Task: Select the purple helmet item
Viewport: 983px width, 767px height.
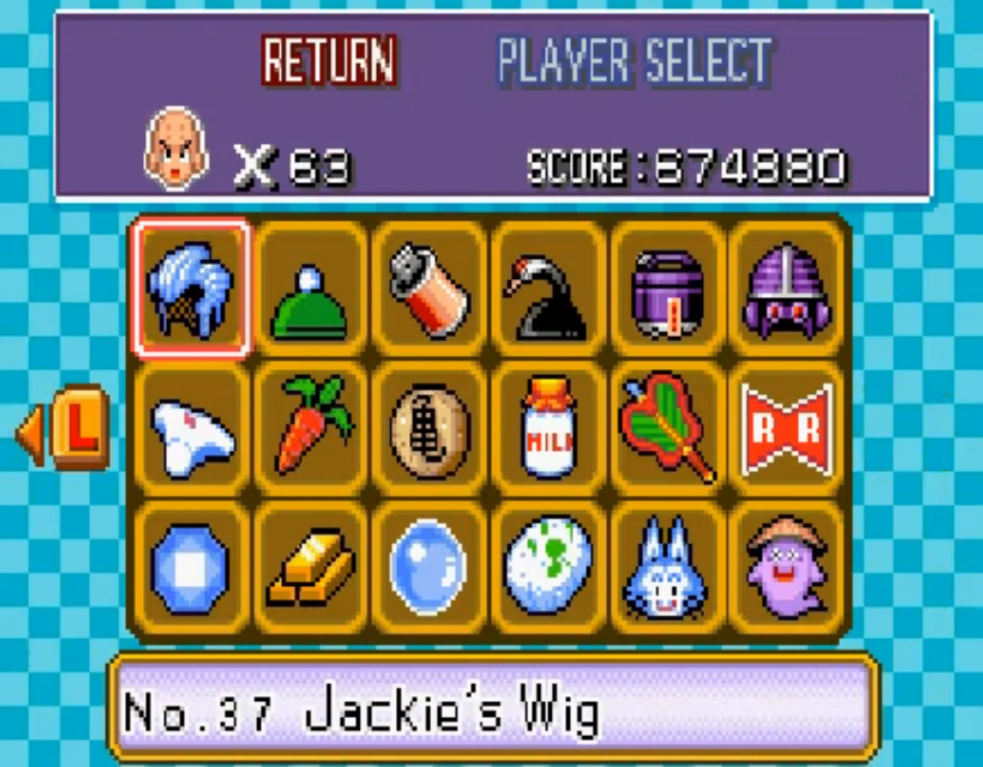Action: [x=787, y=290]
